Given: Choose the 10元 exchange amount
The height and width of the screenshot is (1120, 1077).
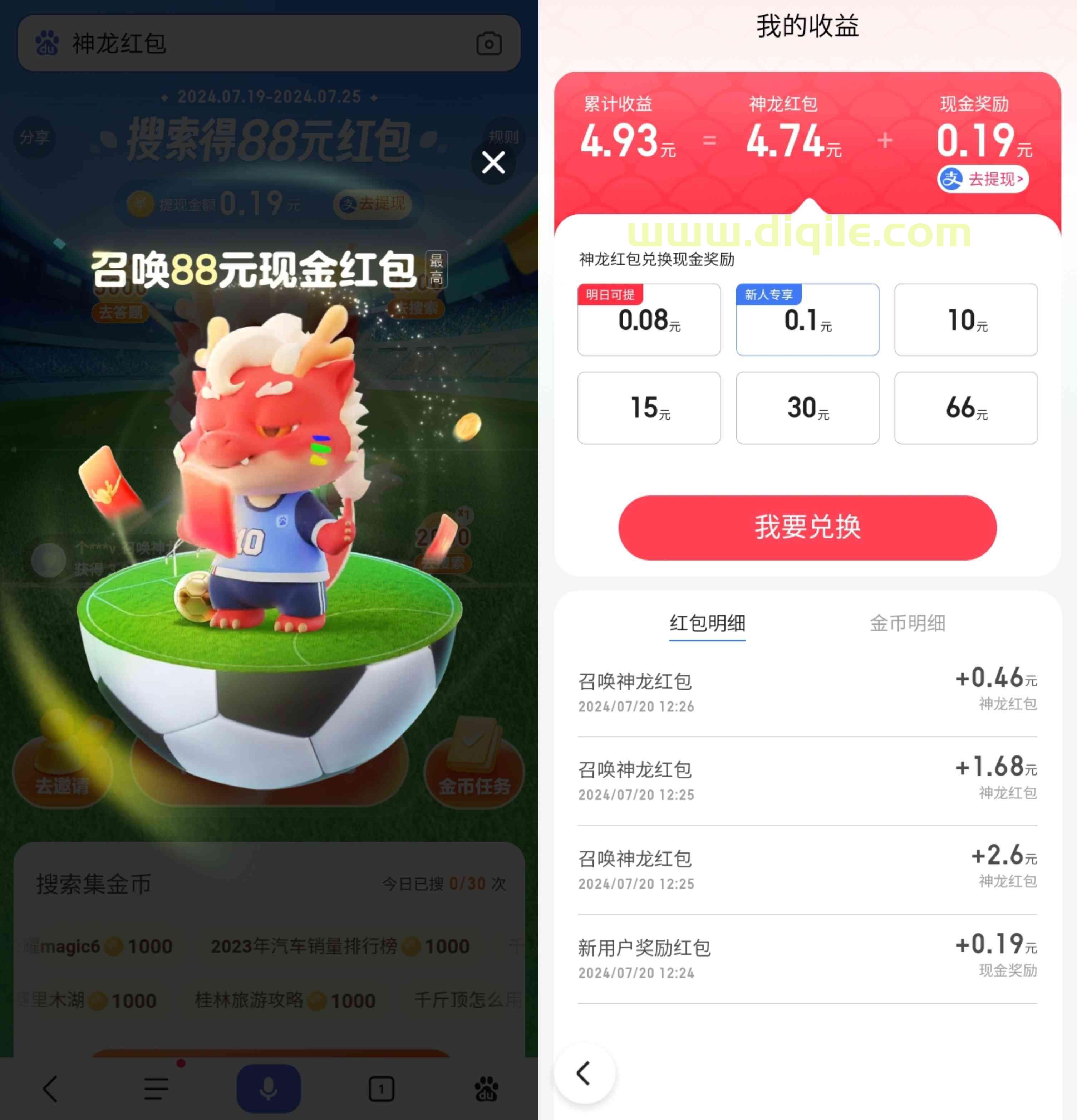Looking at the screenshot, I should (x=966, y=320).
